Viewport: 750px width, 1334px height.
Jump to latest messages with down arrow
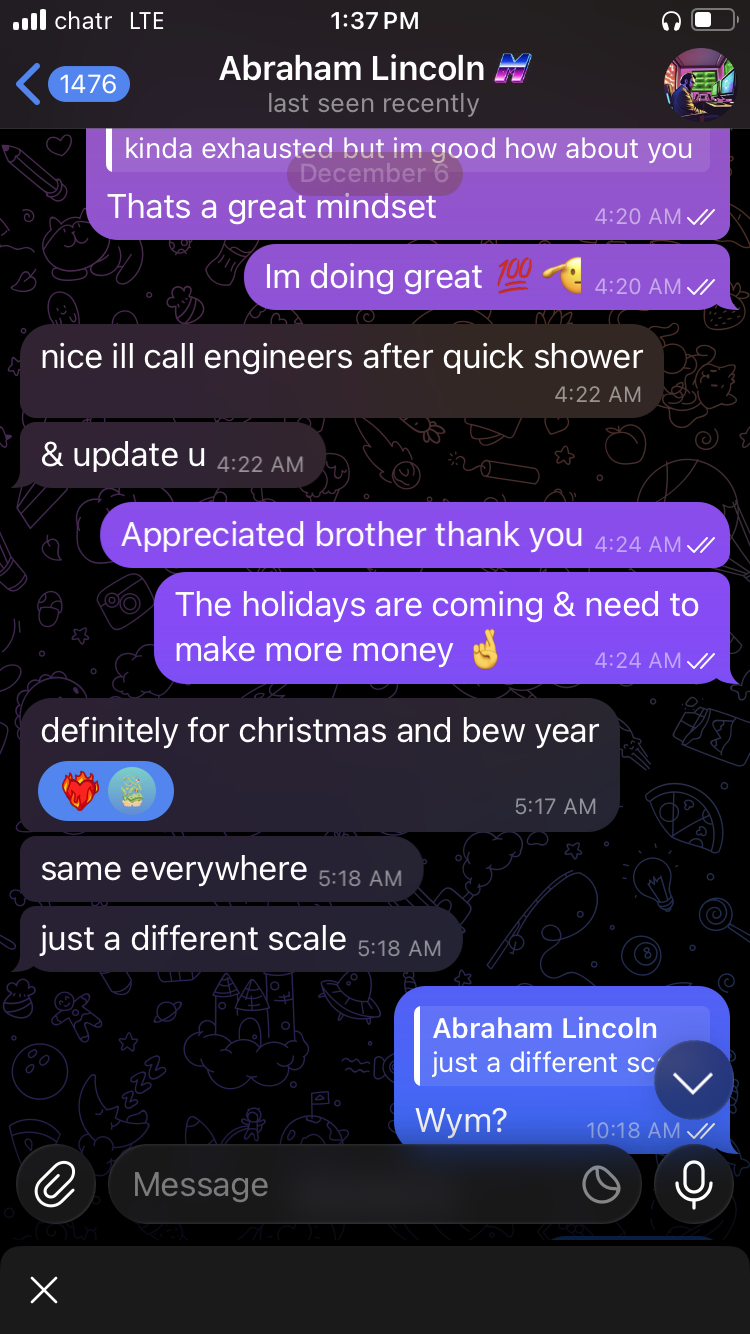click(693, 1080)
